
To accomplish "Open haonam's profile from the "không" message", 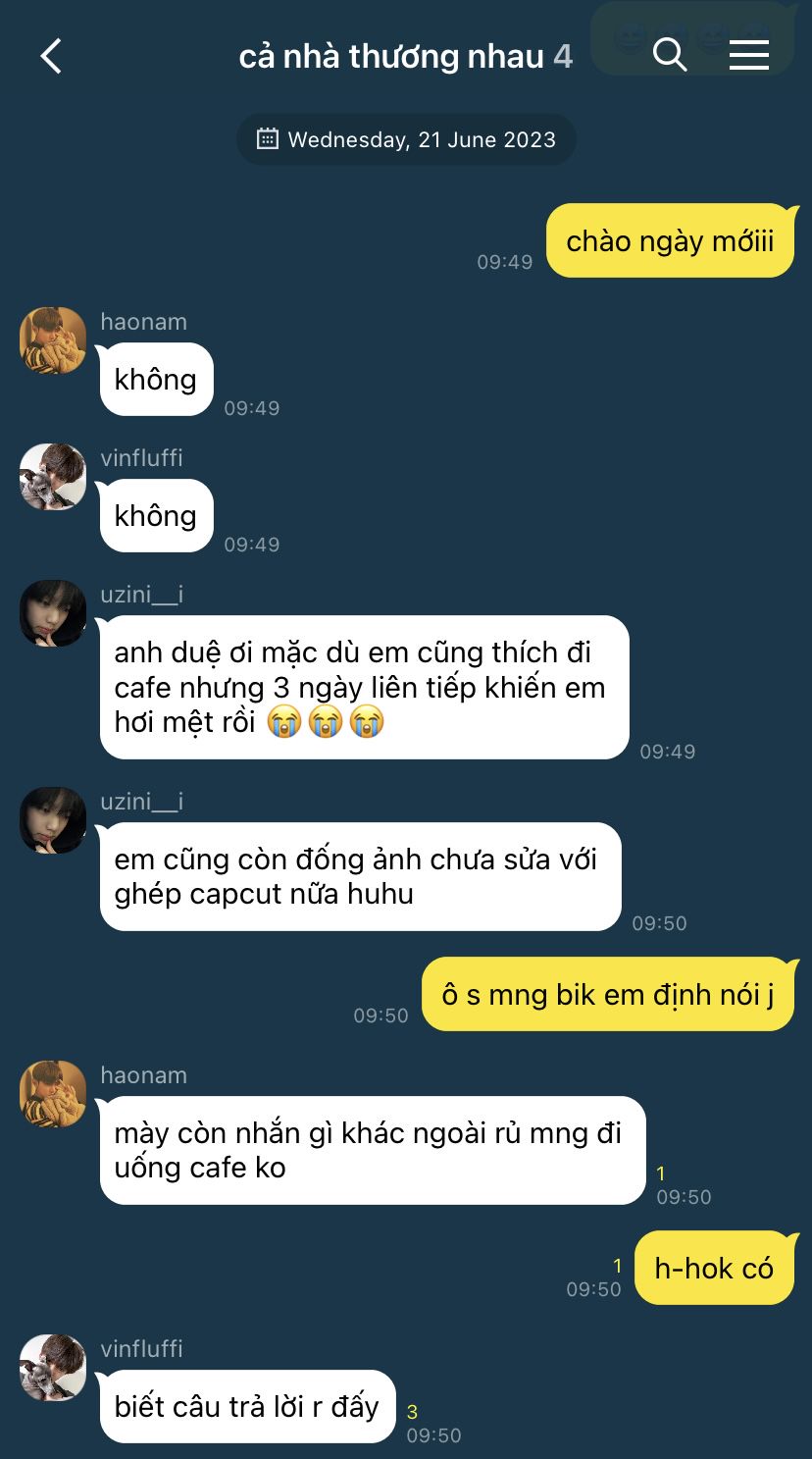I will (53, 340).
